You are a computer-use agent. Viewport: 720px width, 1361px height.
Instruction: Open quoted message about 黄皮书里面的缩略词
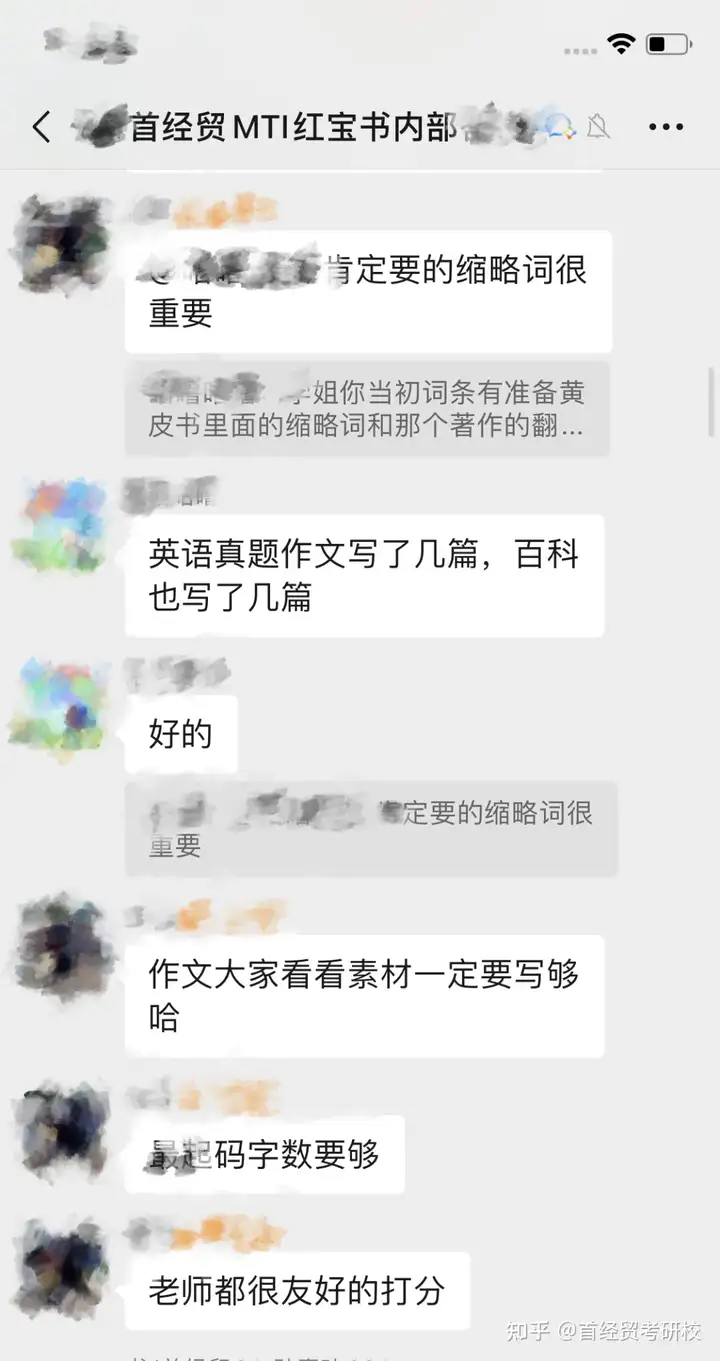(x=367, y=409)
